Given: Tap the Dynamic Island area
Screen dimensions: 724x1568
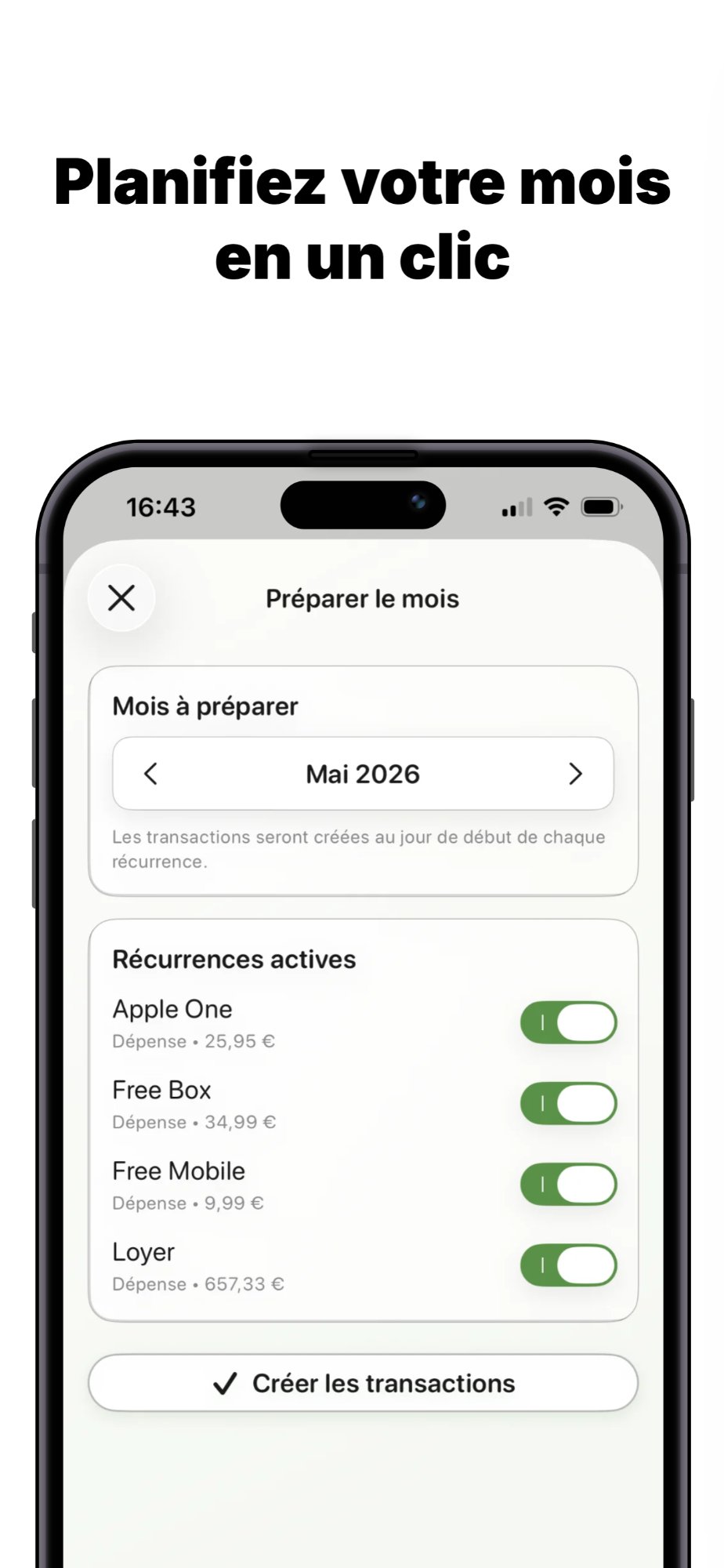Looking at the screenshot, I should [363, 506].
